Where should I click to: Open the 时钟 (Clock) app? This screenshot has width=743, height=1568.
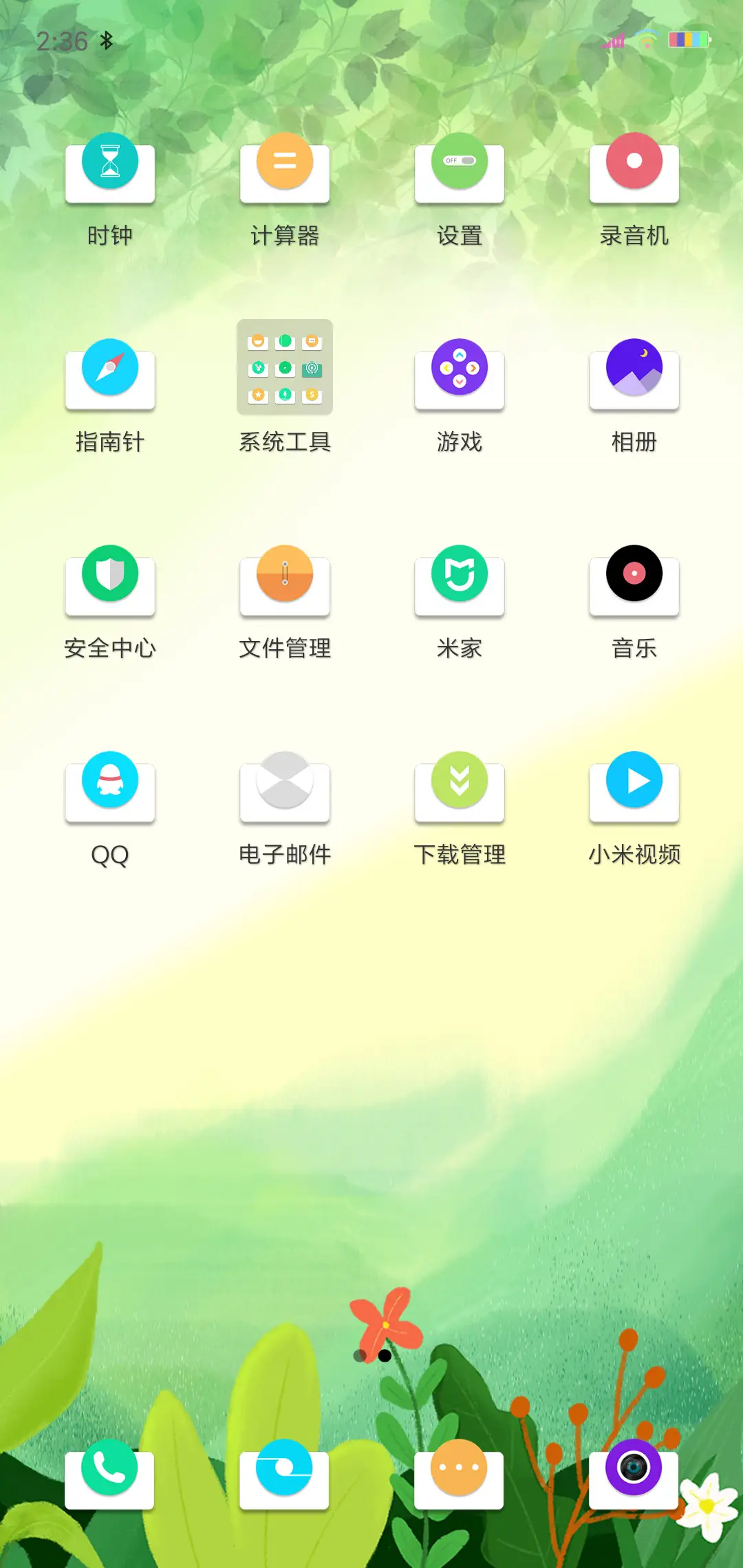coord(110,172)
